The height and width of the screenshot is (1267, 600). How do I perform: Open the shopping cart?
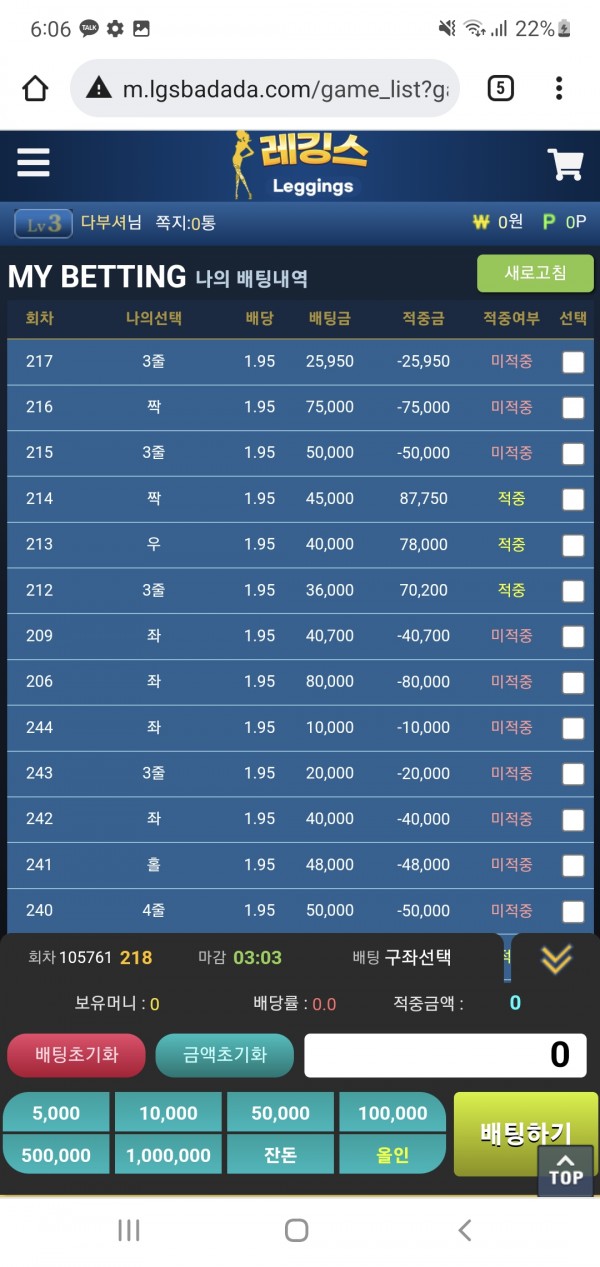pyautogui.click(x=566, y=164)
